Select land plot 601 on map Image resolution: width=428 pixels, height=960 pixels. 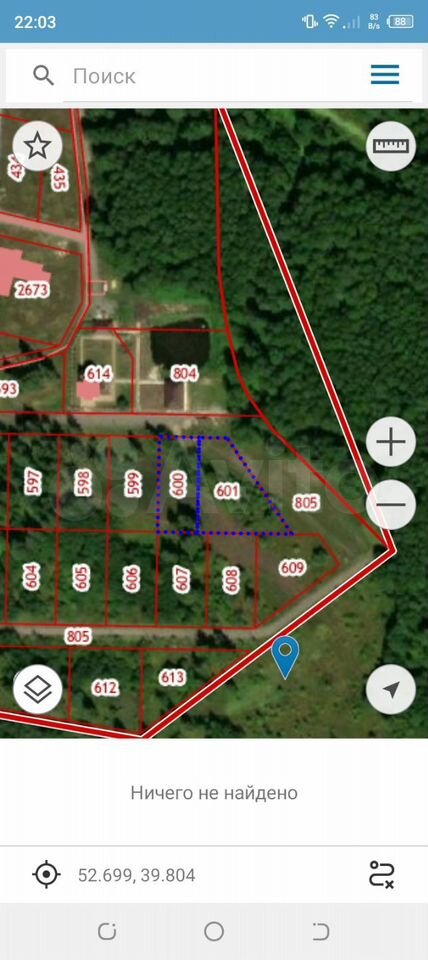(227, 491)
